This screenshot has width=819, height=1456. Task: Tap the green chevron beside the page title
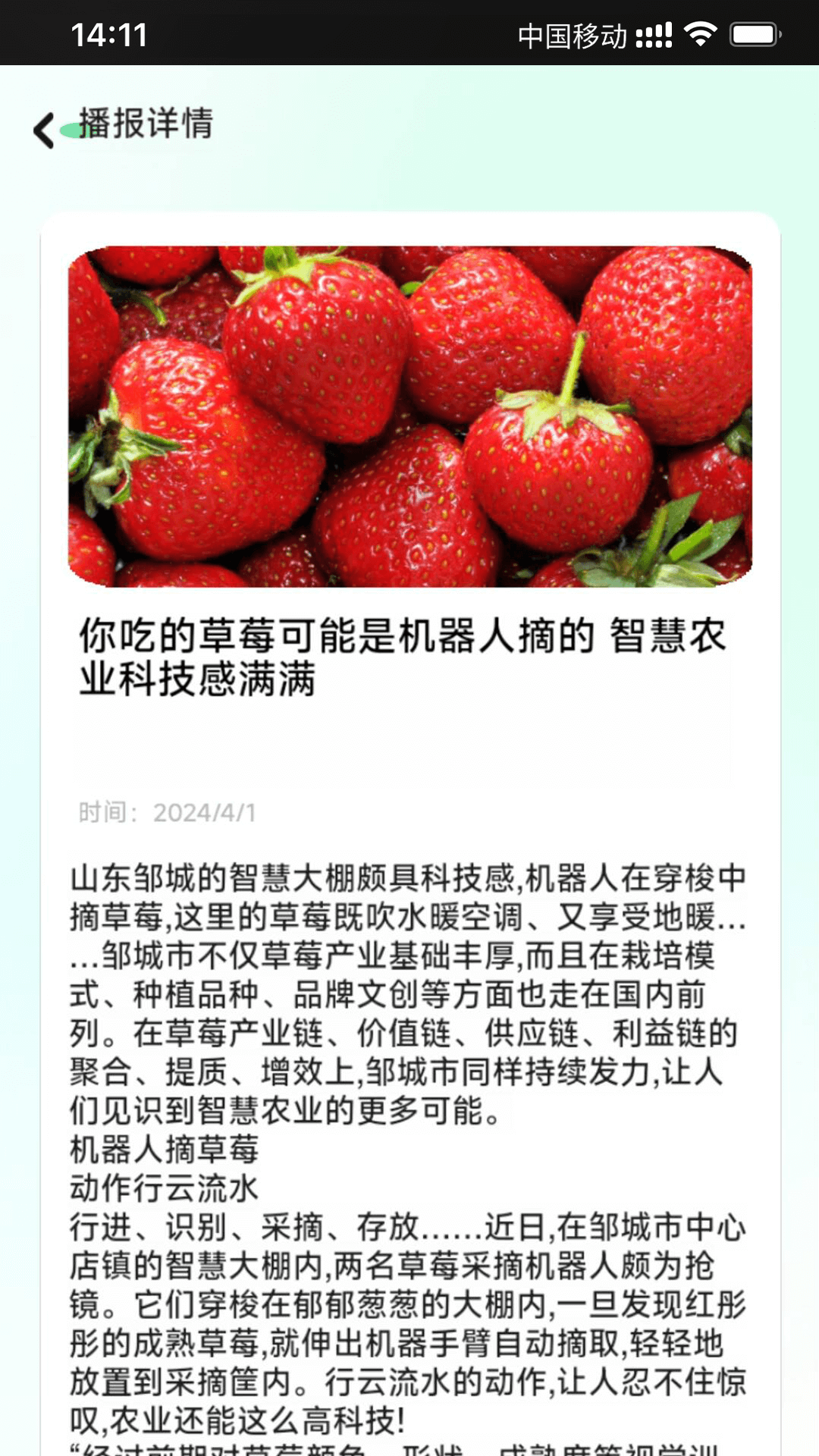[72, 127]
